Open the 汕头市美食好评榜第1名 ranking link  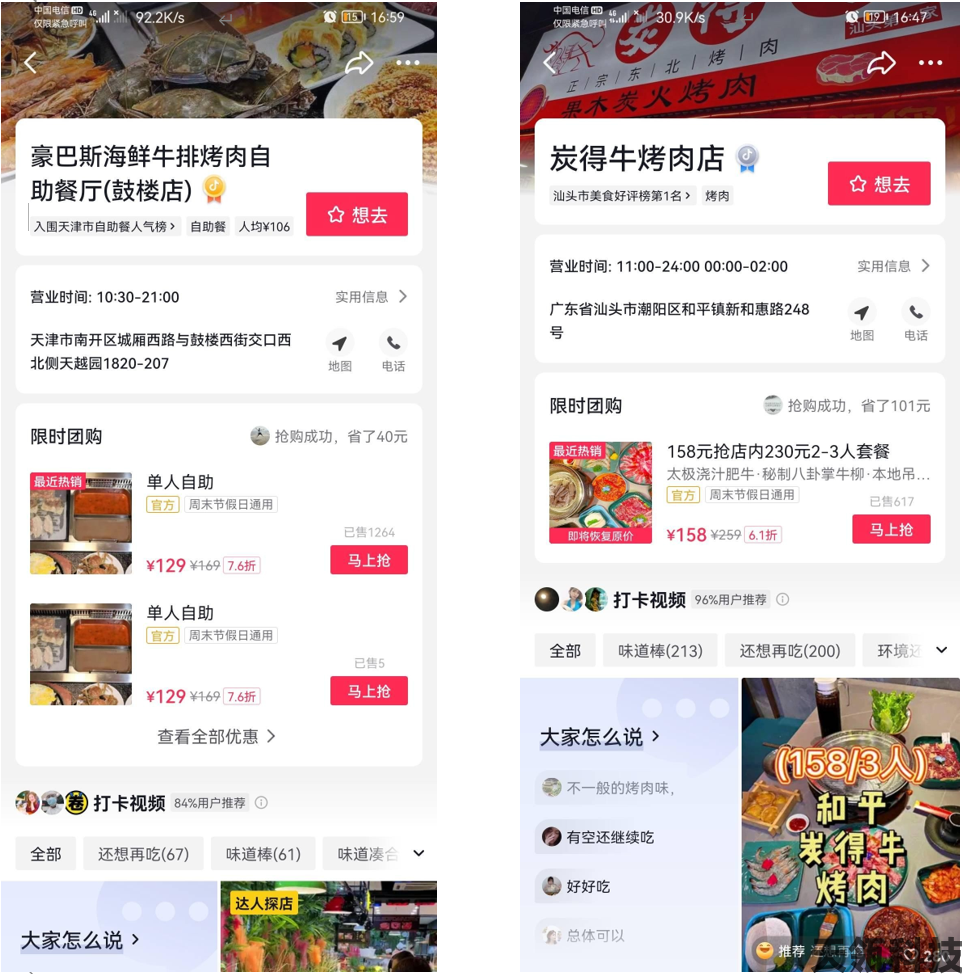click(622, 196)
